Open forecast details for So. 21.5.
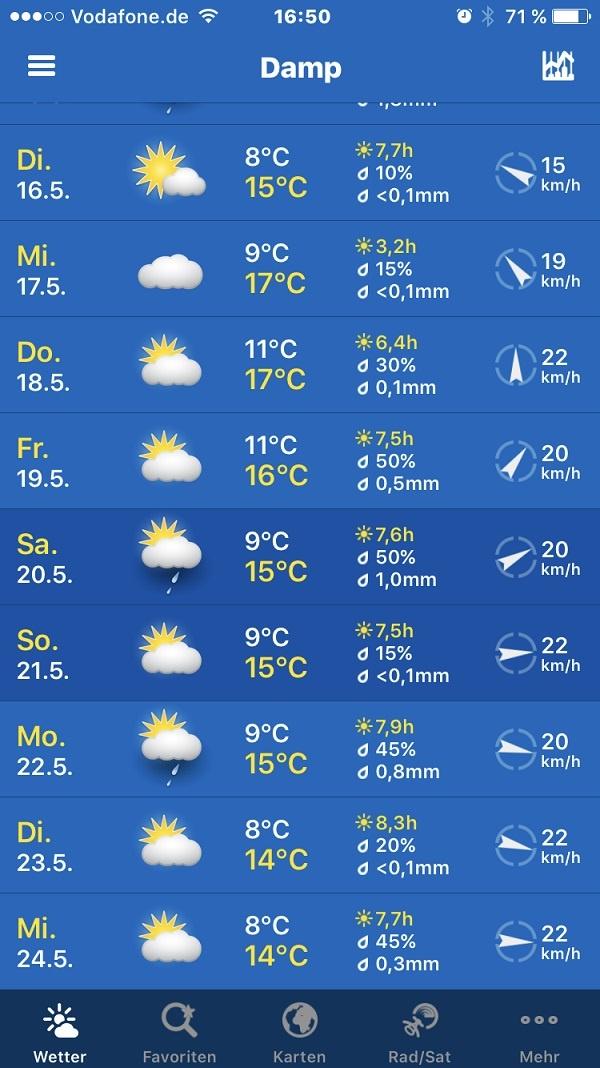This screenshot has height=1068, width=600. pos(300,653)
